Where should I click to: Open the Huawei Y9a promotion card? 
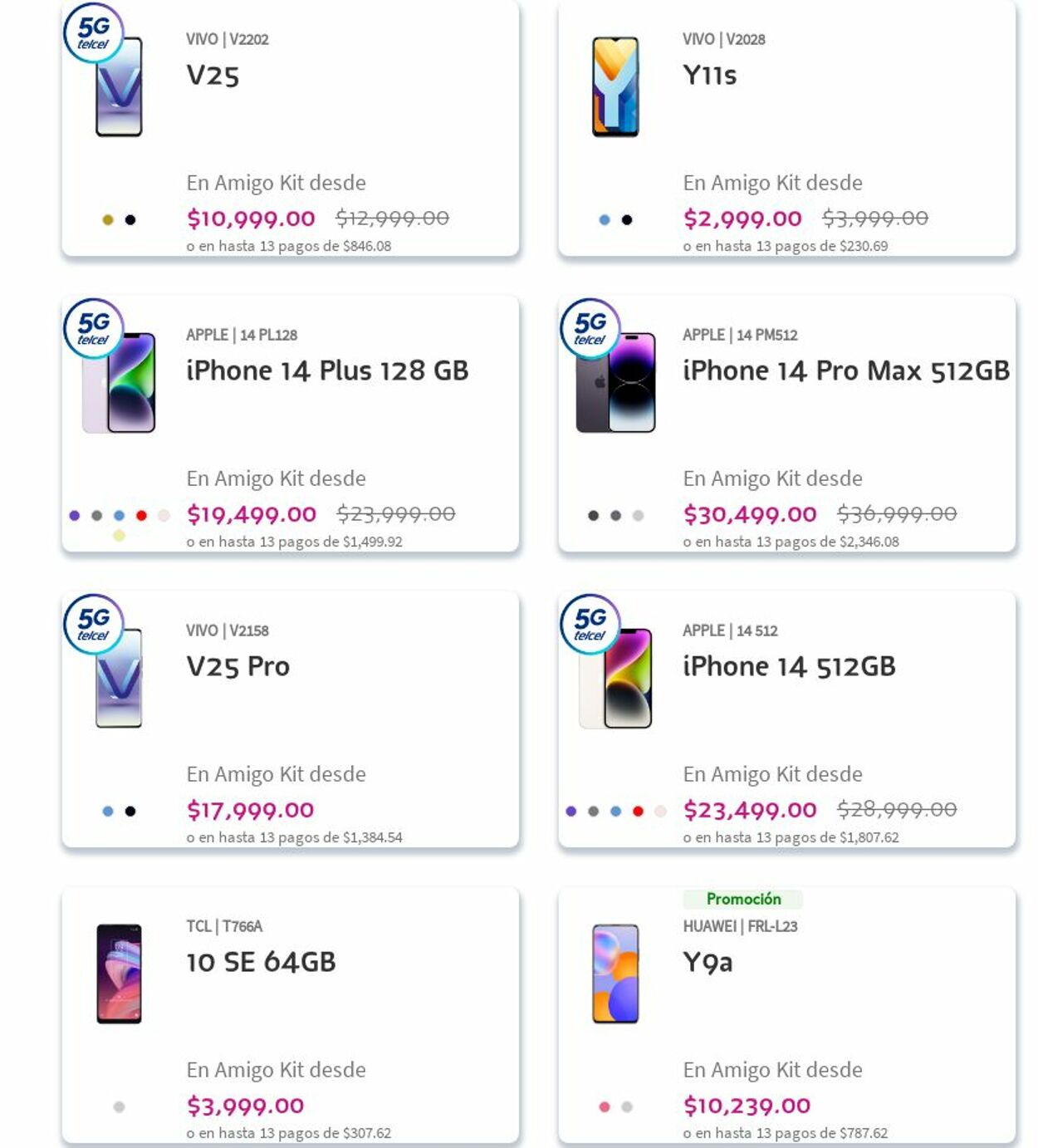click(x=708, y=962)
